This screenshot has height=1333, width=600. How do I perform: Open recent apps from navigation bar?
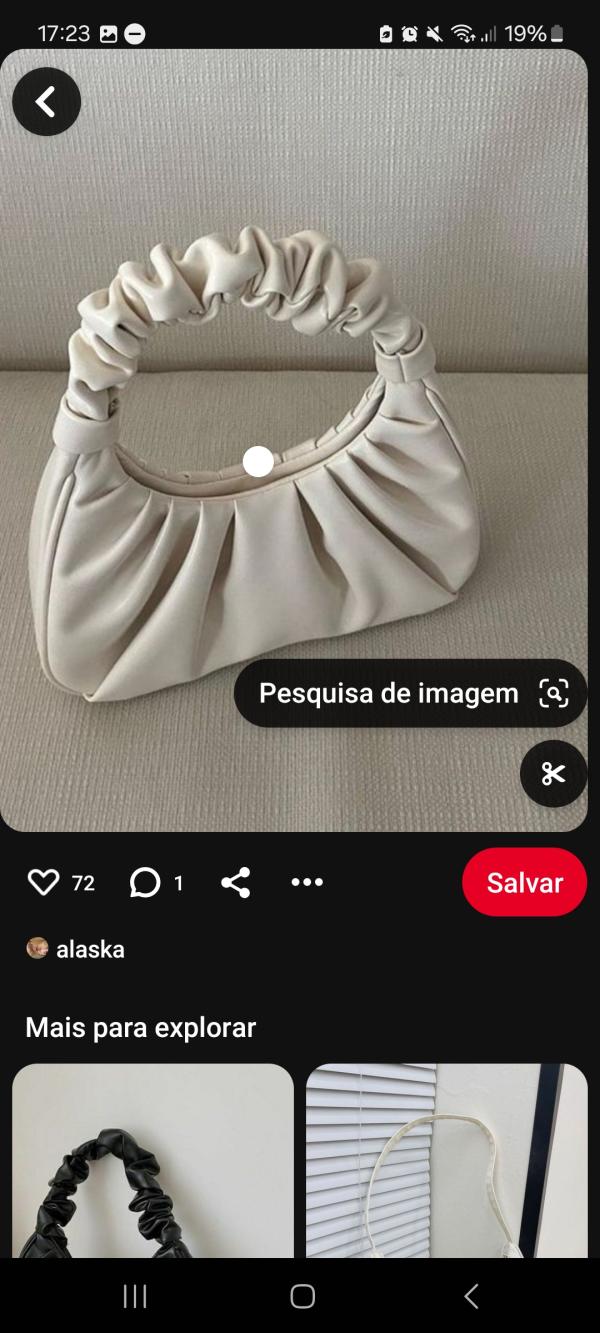tap(135, 1297)
